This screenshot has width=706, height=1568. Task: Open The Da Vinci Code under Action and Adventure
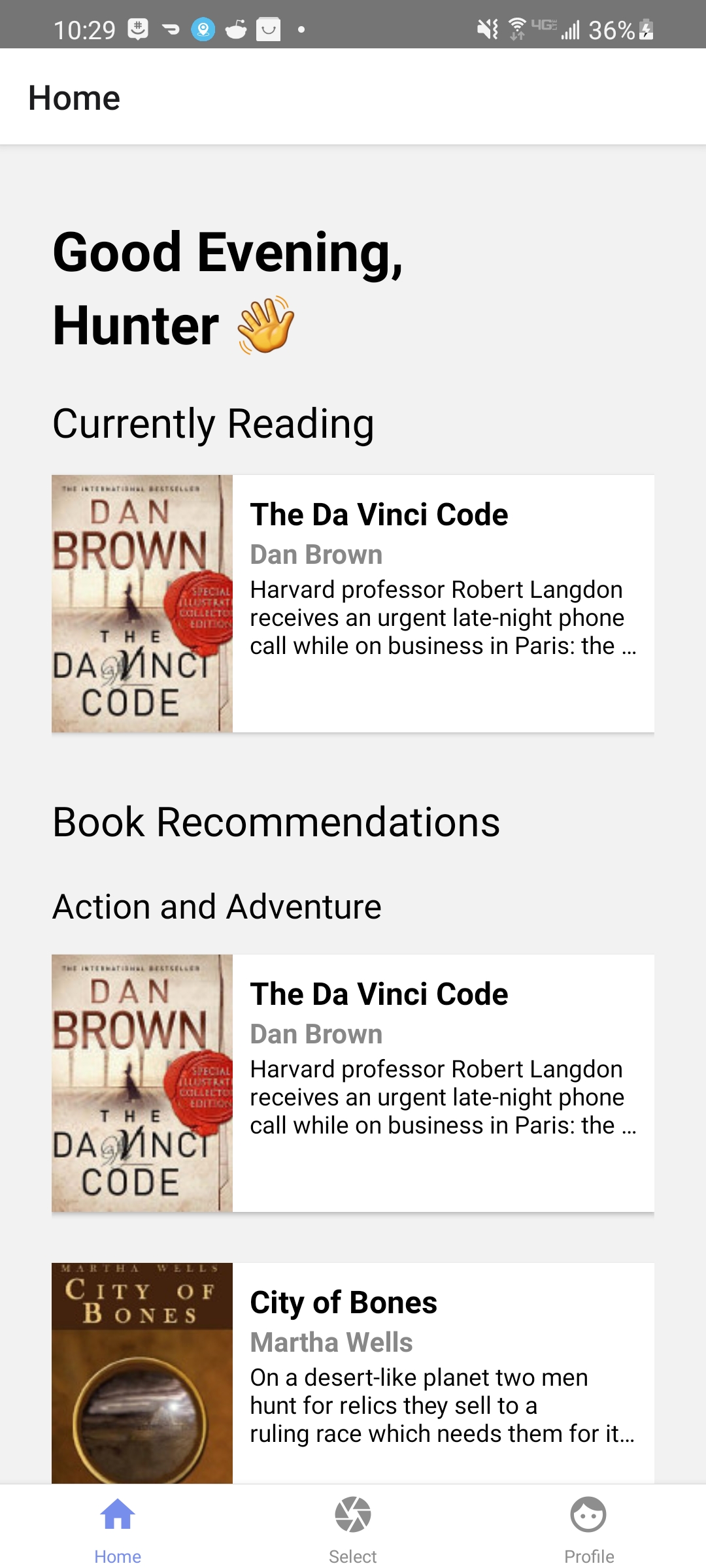click(353, 1083)
